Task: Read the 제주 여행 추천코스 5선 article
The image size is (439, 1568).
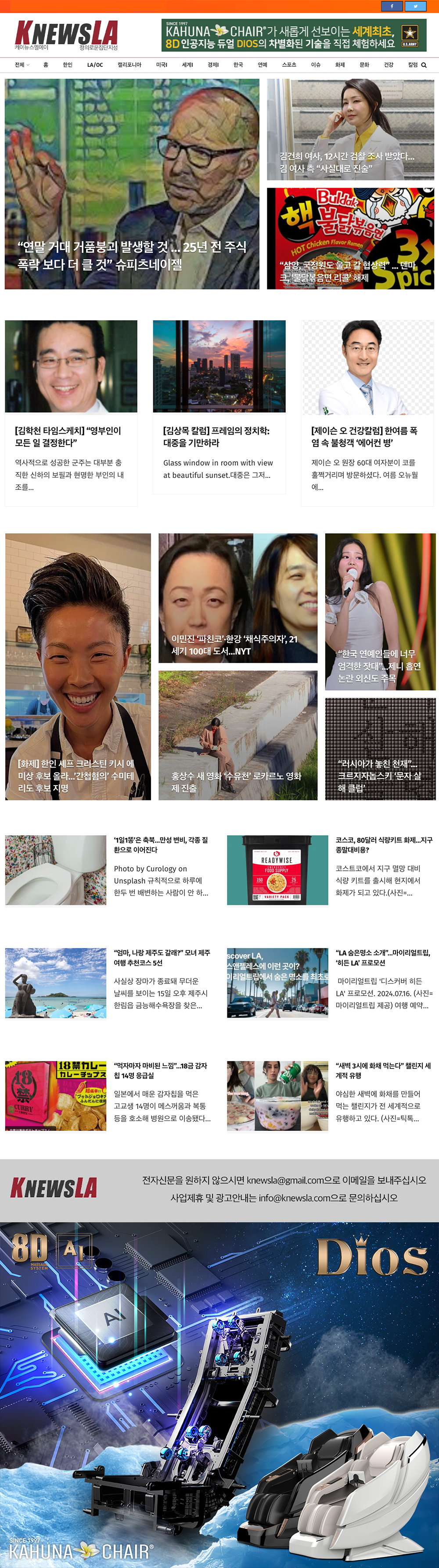Action: (162, 957)
